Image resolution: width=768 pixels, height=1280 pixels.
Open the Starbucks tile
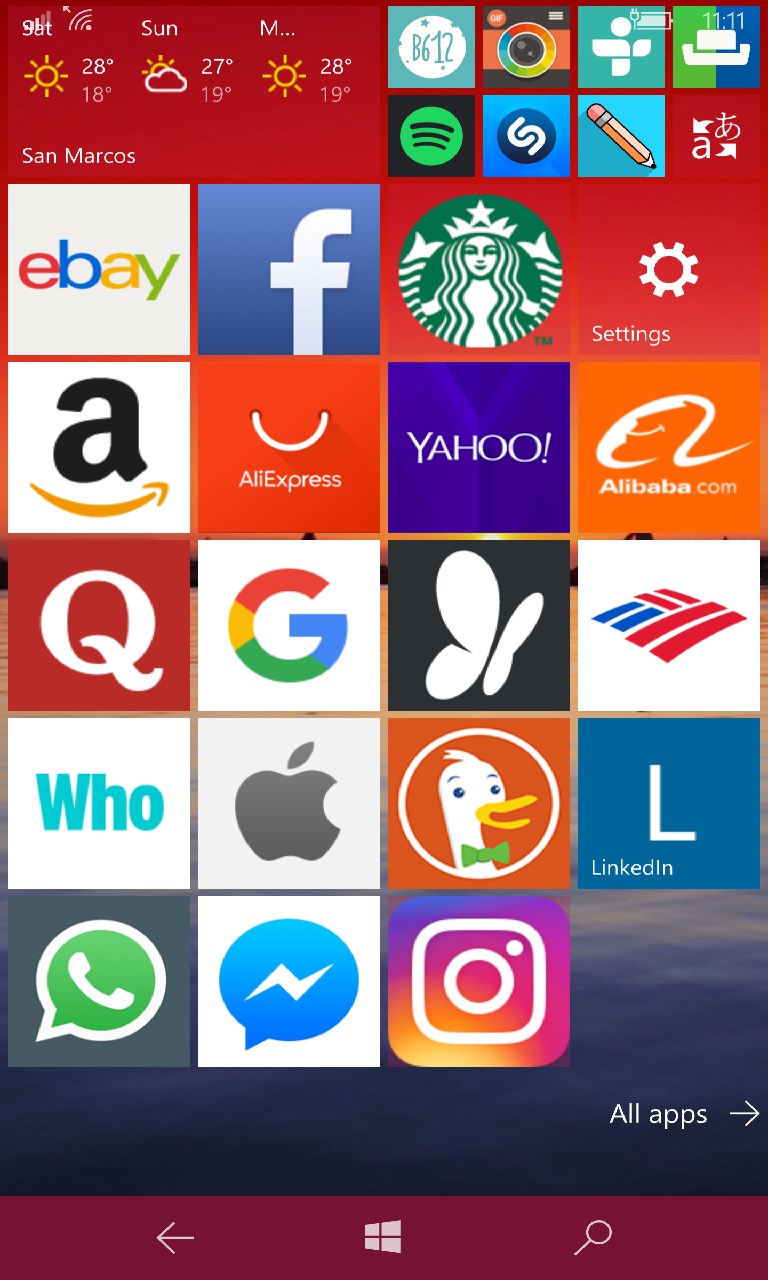[x=479, y=270]
